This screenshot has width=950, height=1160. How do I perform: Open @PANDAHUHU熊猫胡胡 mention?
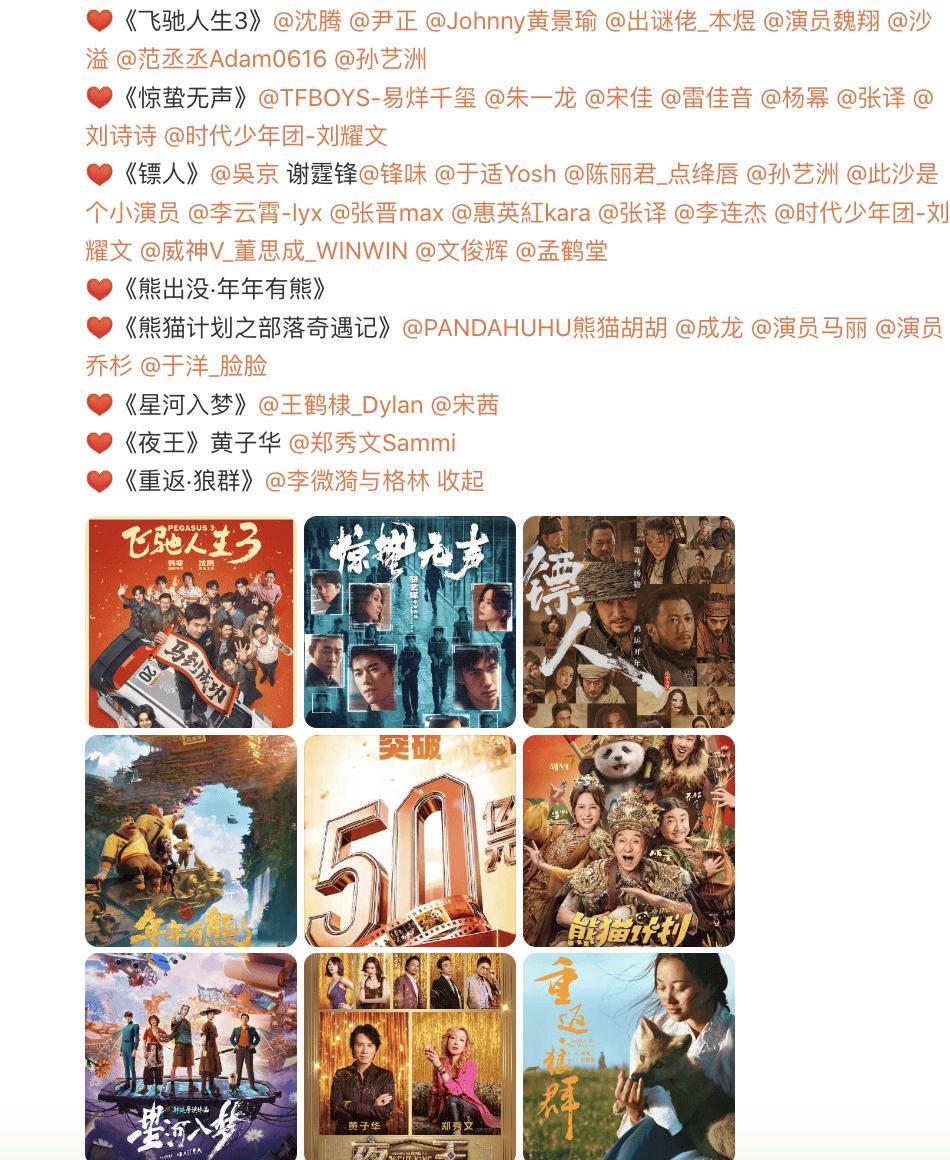(534, 328)
